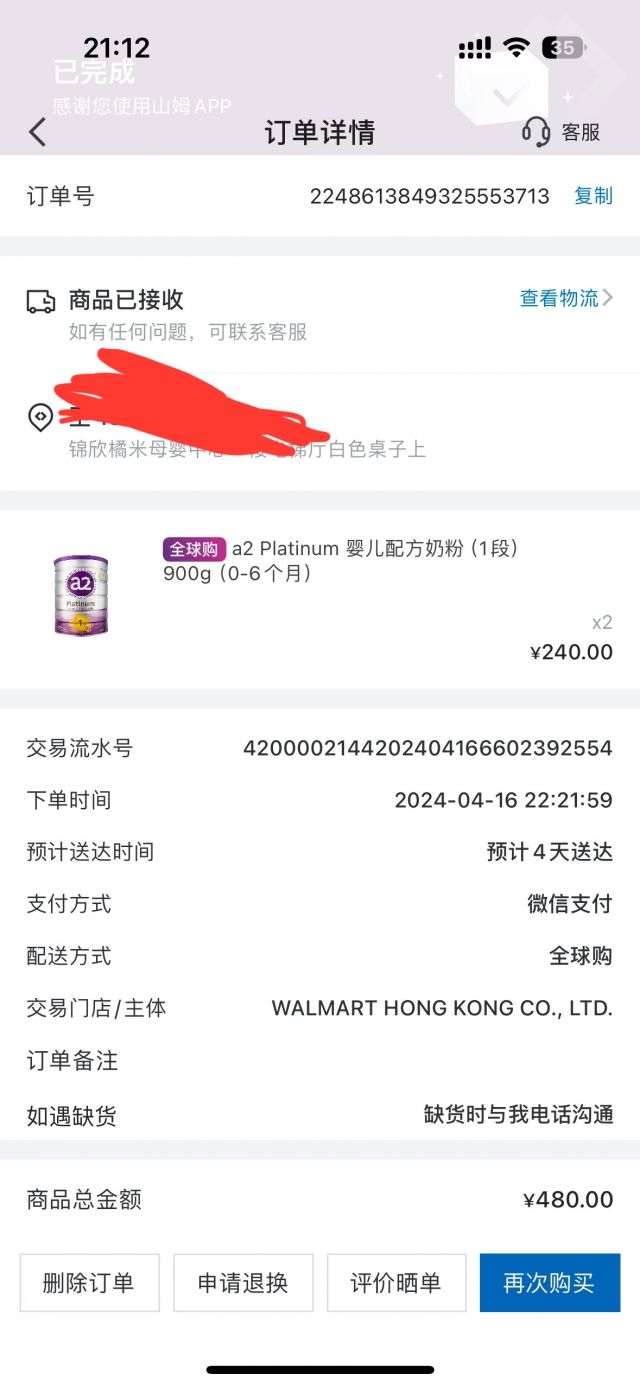Request return or exchange with 申请退换
The height and width of the screenshot is (1387, 640).
pyautogui.click(x=243, y=1283)
